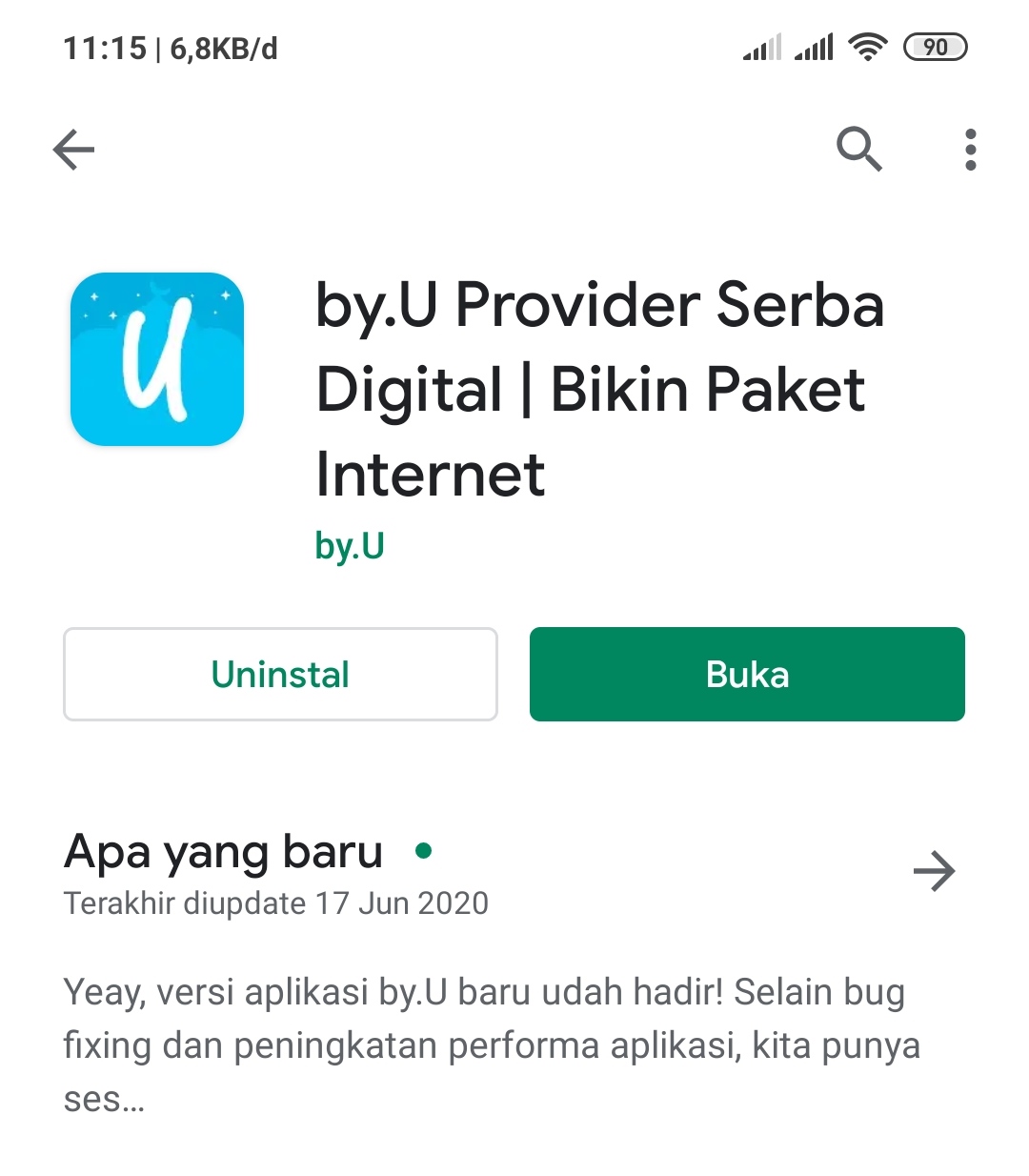
Task: Expand Apa yang baru with the arrow
Action: pyautogui.click(x=934, y=871)
